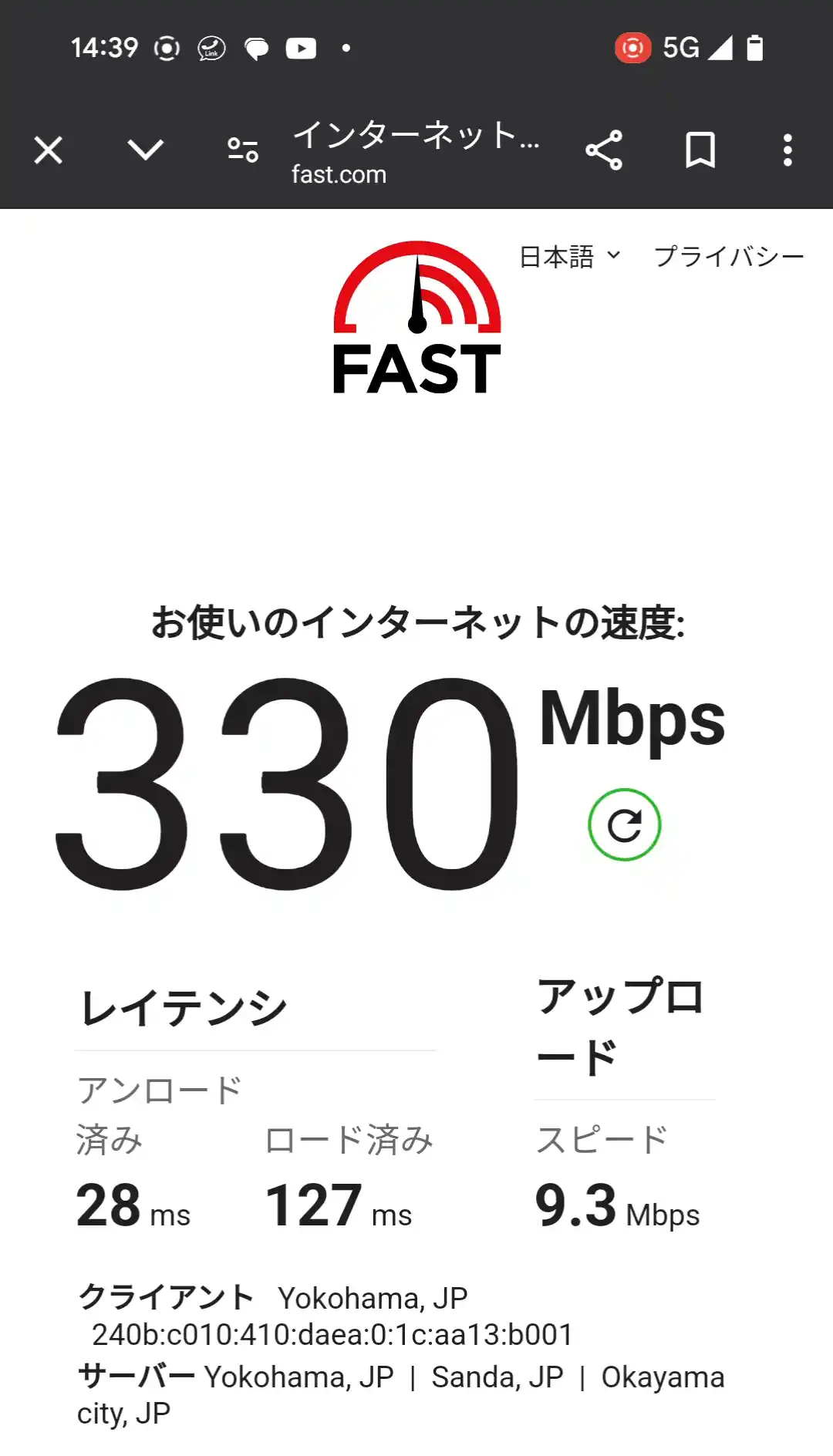Viewport: 833px width, 1456px height.
Task: Collapse the browser tab with the down chevron
Action: click(x=146, y=150)
